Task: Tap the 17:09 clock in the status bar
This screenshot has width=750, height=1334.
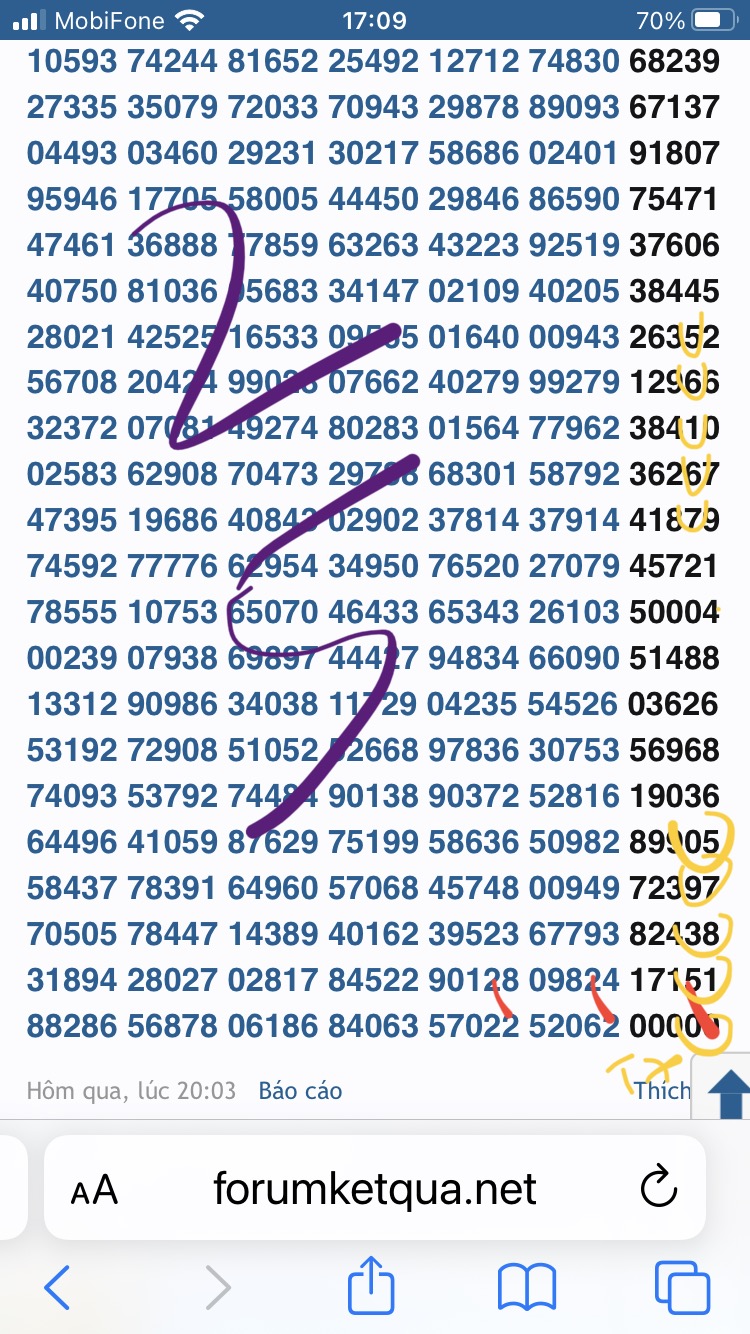Action: point(375,17)
